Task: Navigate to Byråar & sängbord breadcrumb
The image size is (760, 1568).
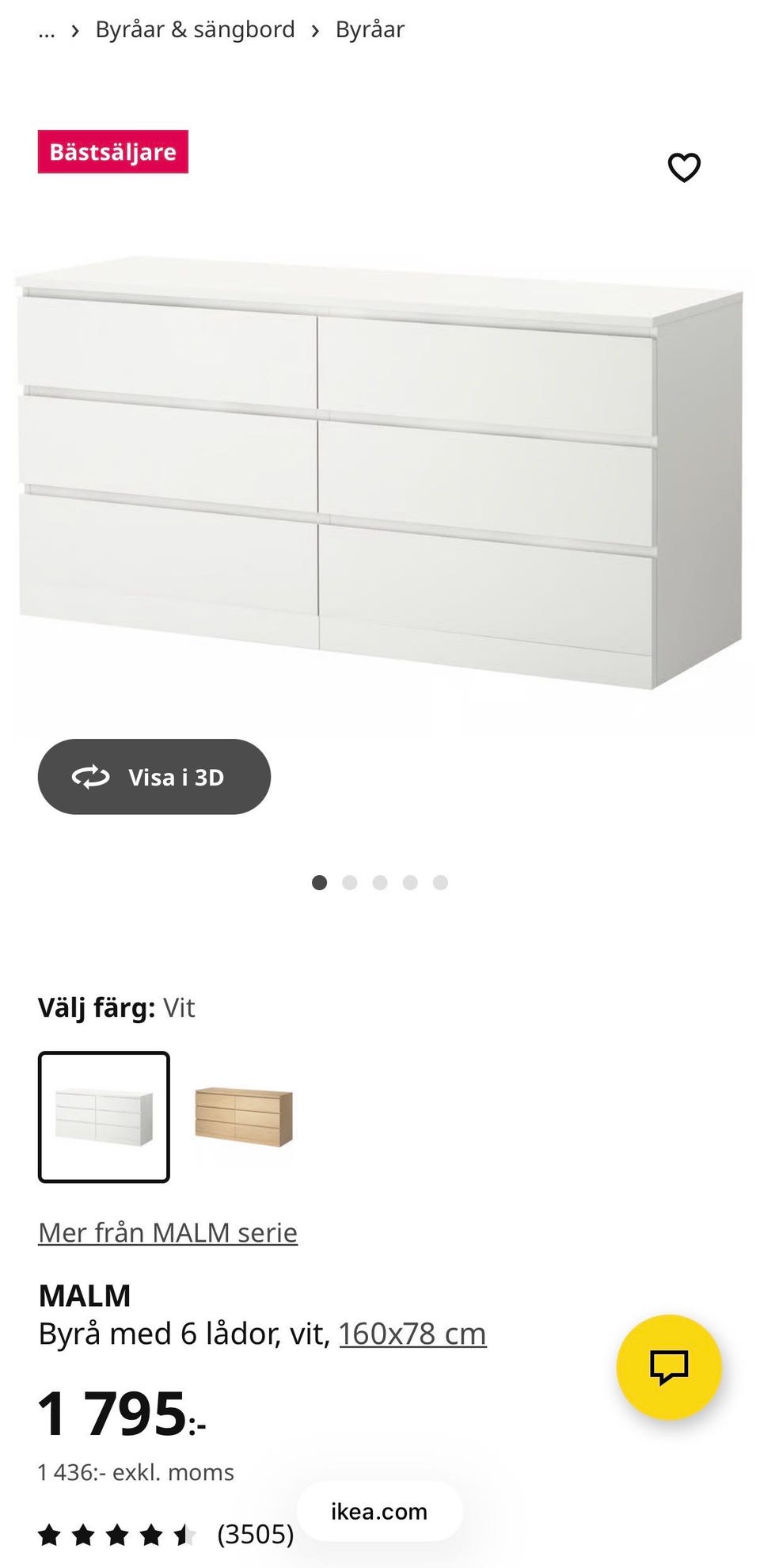Action: tap(195, 29)
